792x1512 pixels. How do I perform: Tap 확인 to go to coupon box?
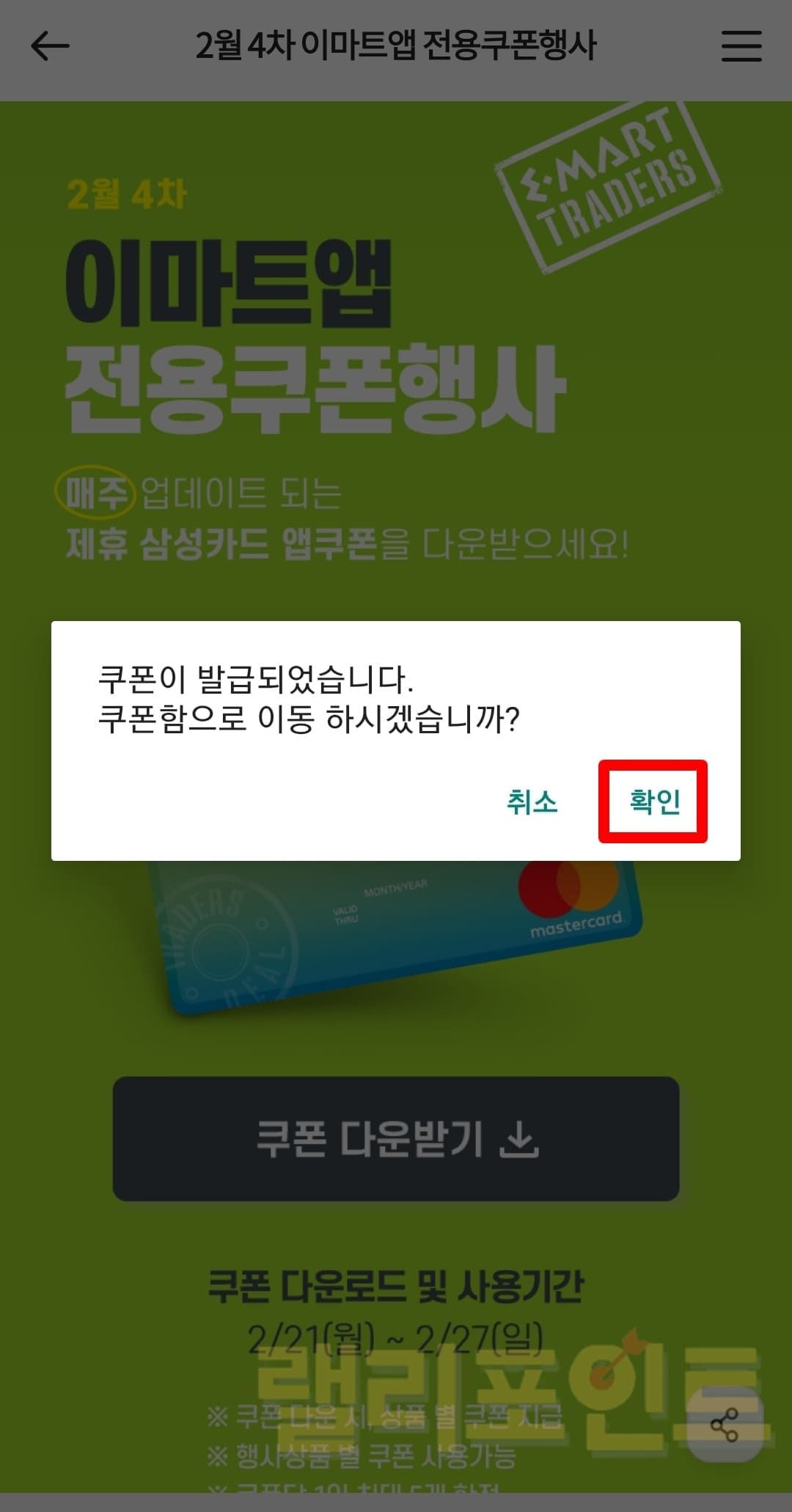click(653, 801)
